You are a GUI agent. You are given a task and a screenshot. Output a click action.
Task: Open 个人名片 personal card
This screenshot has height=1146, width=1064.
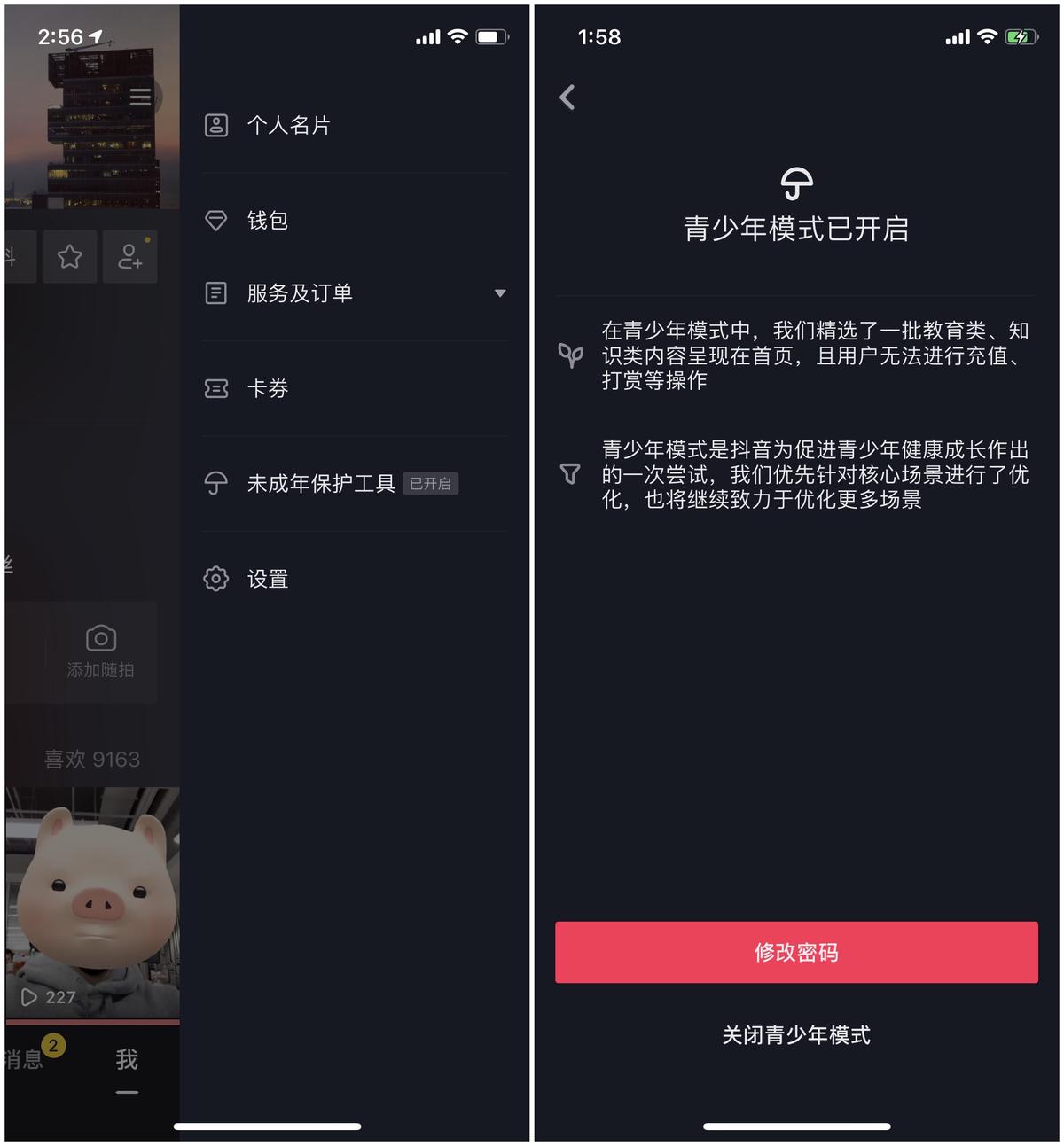click(x=288, y=125)
